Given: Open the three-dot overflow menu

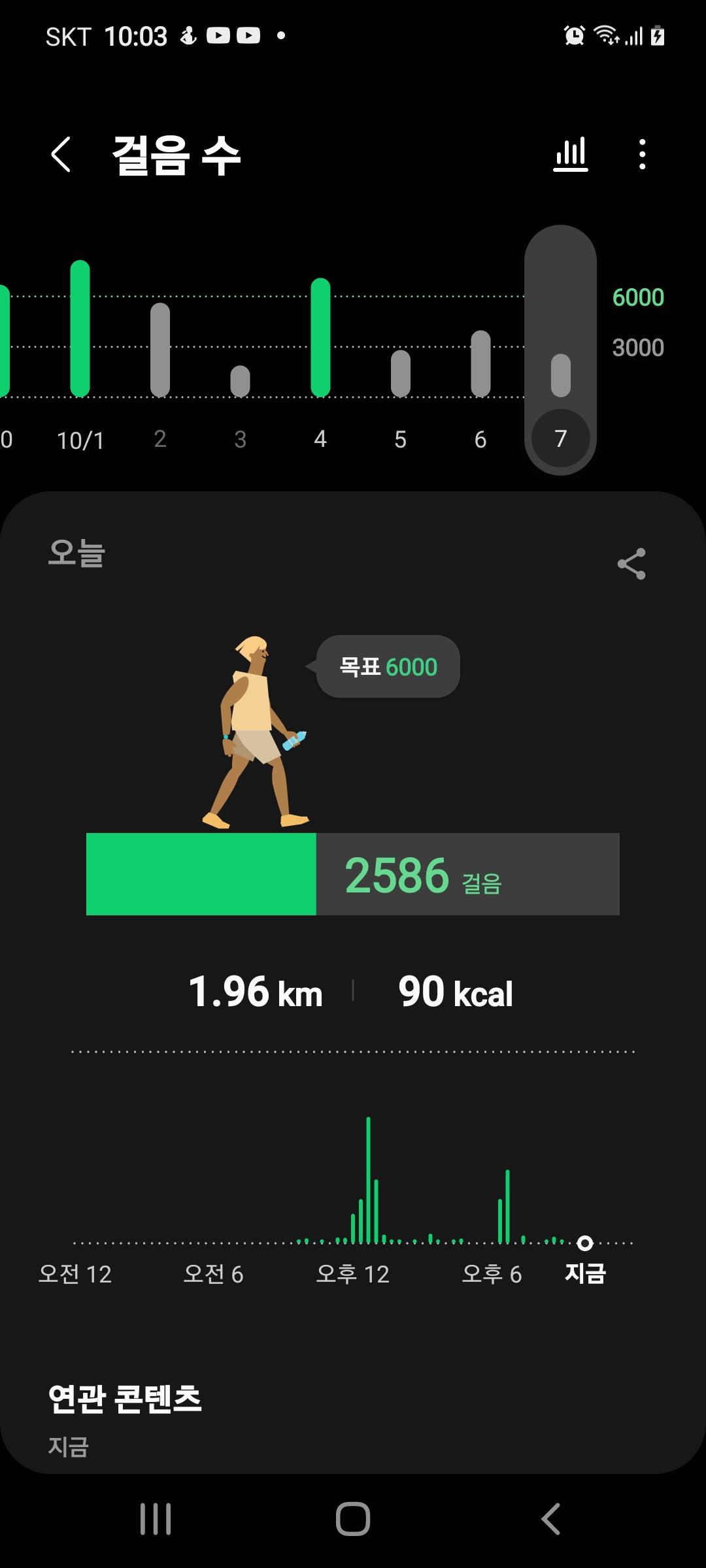Looking at the screenshot, I should tap(642, 155).
